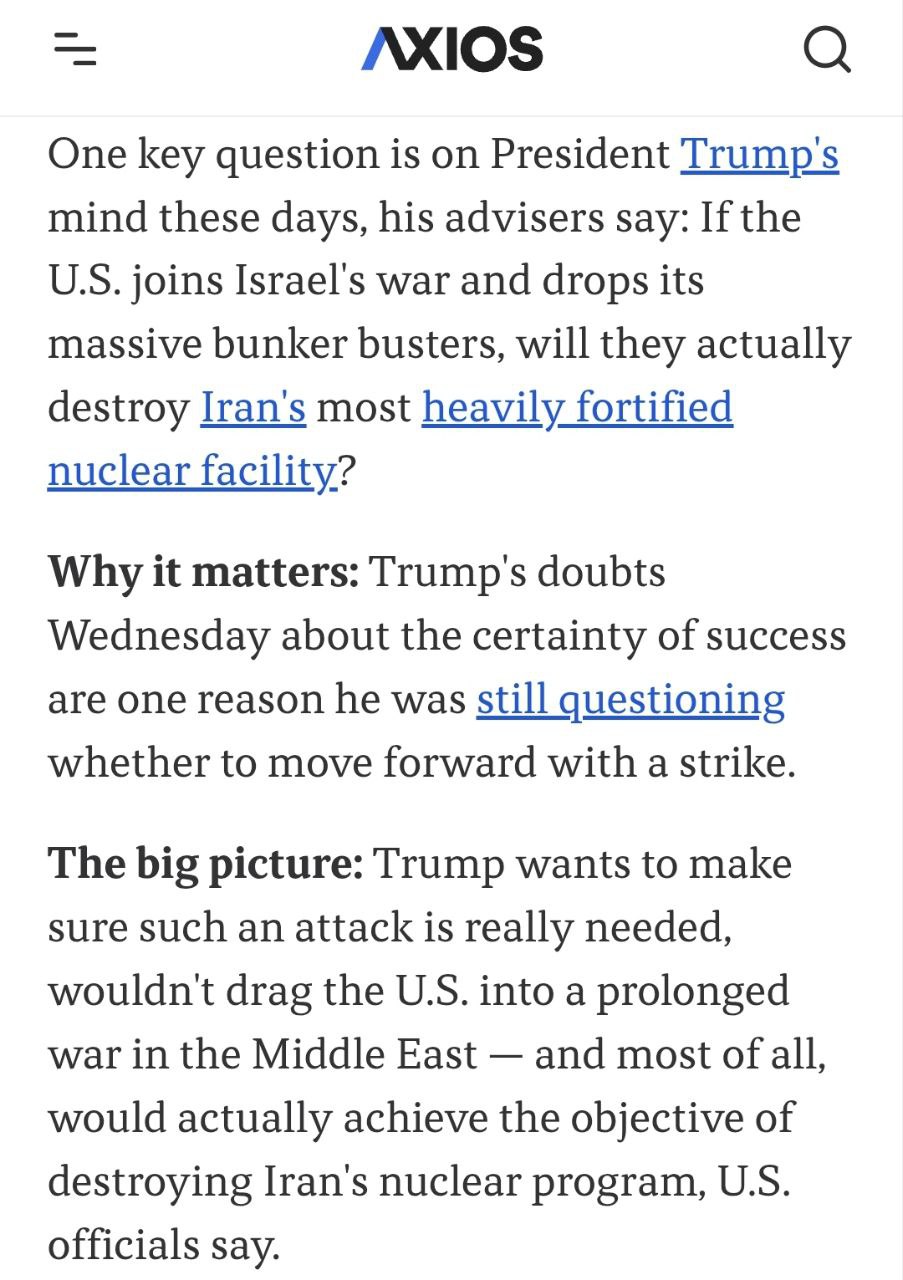Open the "Trump's" link
Viewport: 903px width, 1280px height.
(759, 155)
